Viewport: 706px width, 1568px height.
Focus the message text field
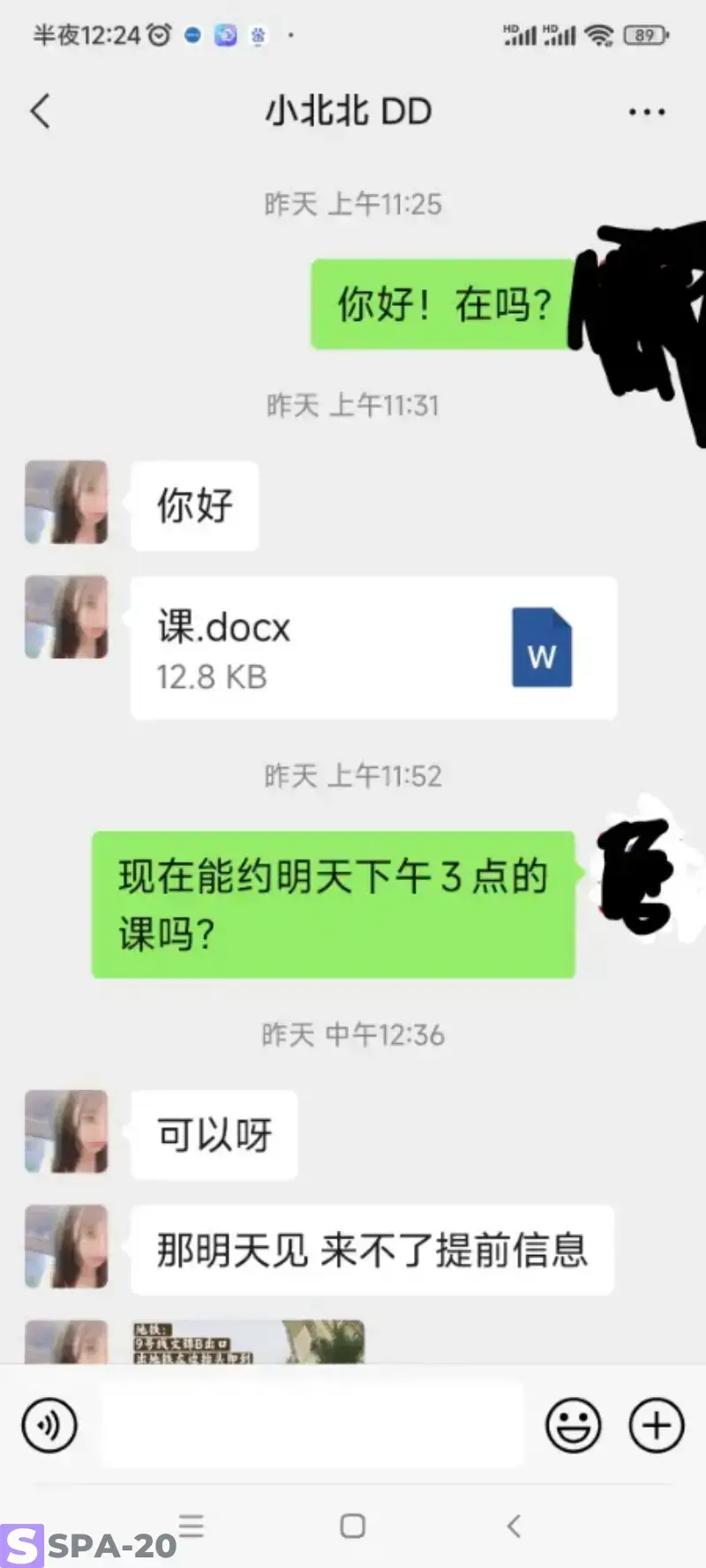coord(311,1425)
